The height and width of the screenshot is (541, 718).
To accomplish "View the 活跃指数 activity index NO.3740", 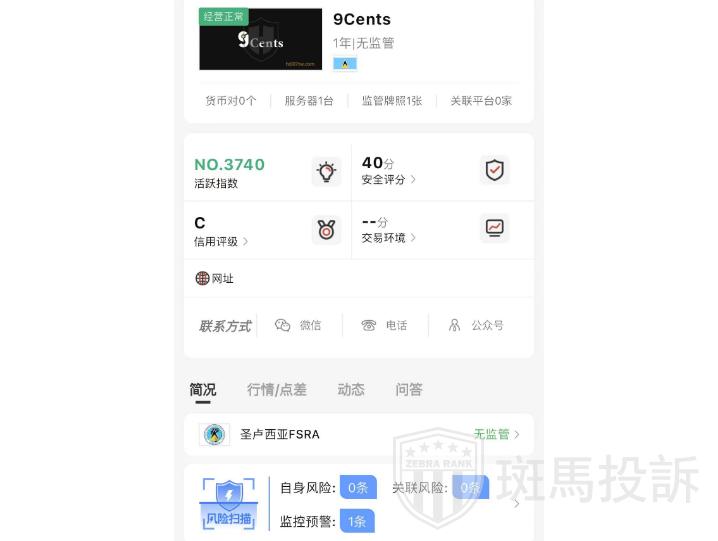I will 230,171.
